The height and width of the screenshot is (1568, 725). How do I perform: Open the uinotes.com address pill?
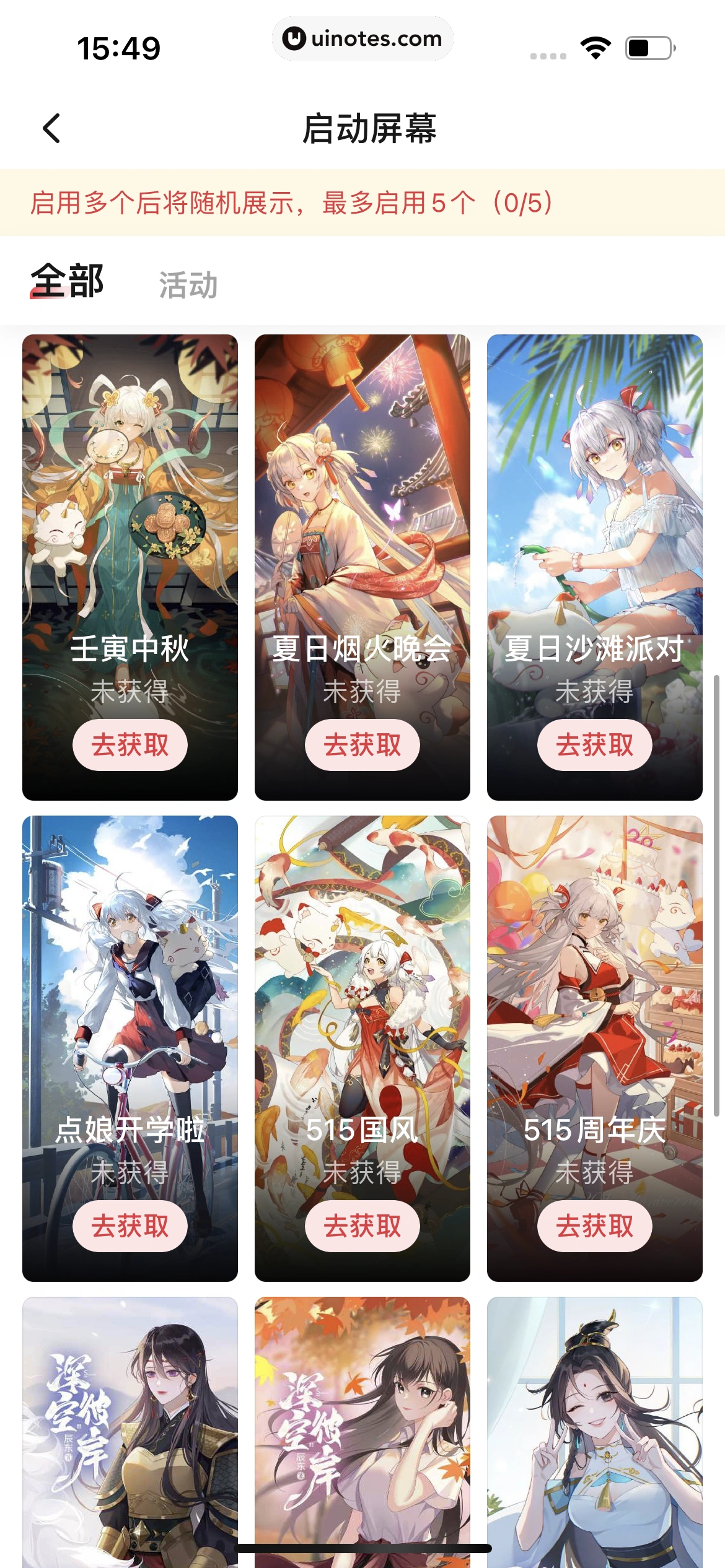(x=362, y=39)
